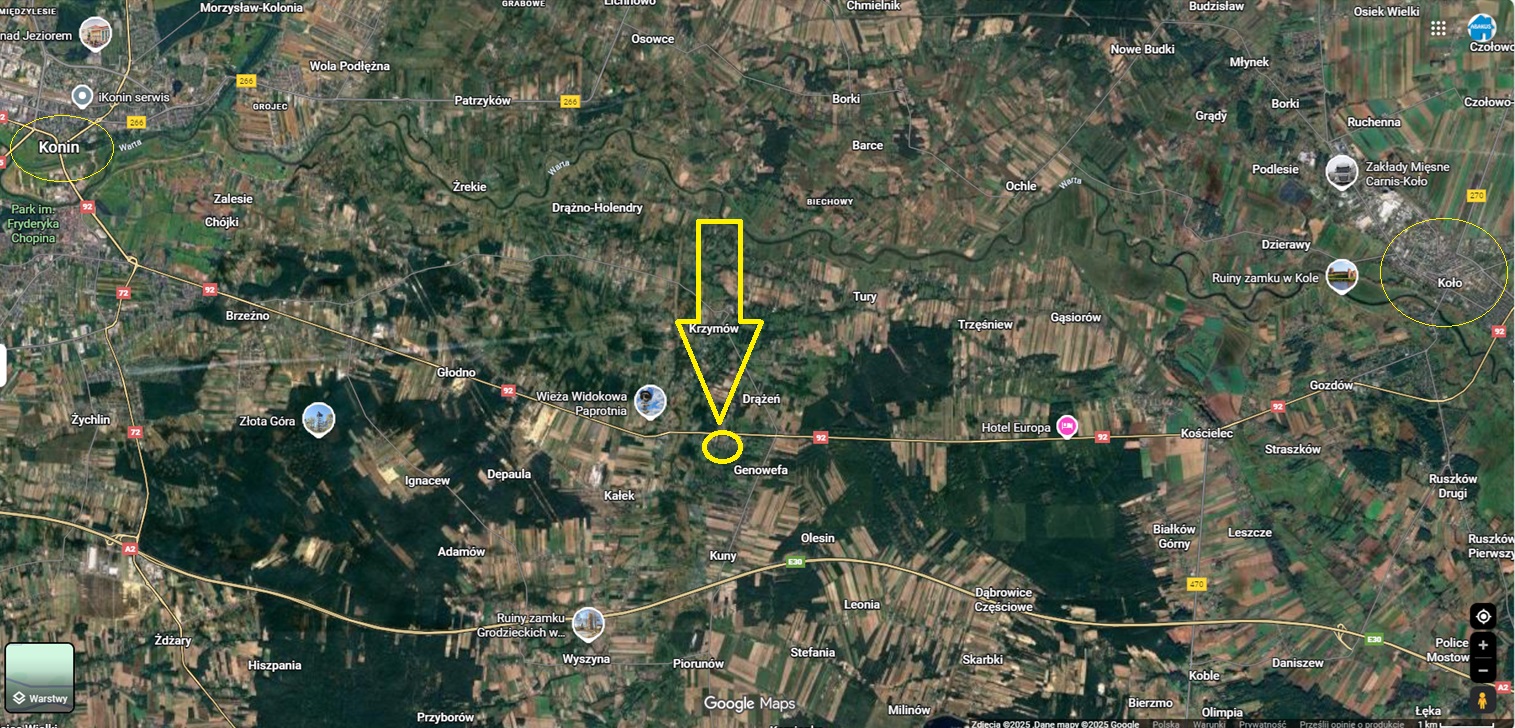Center the map on my location
The width and height of the screenshot is (1515, 728).
(x=1482, y=616)
